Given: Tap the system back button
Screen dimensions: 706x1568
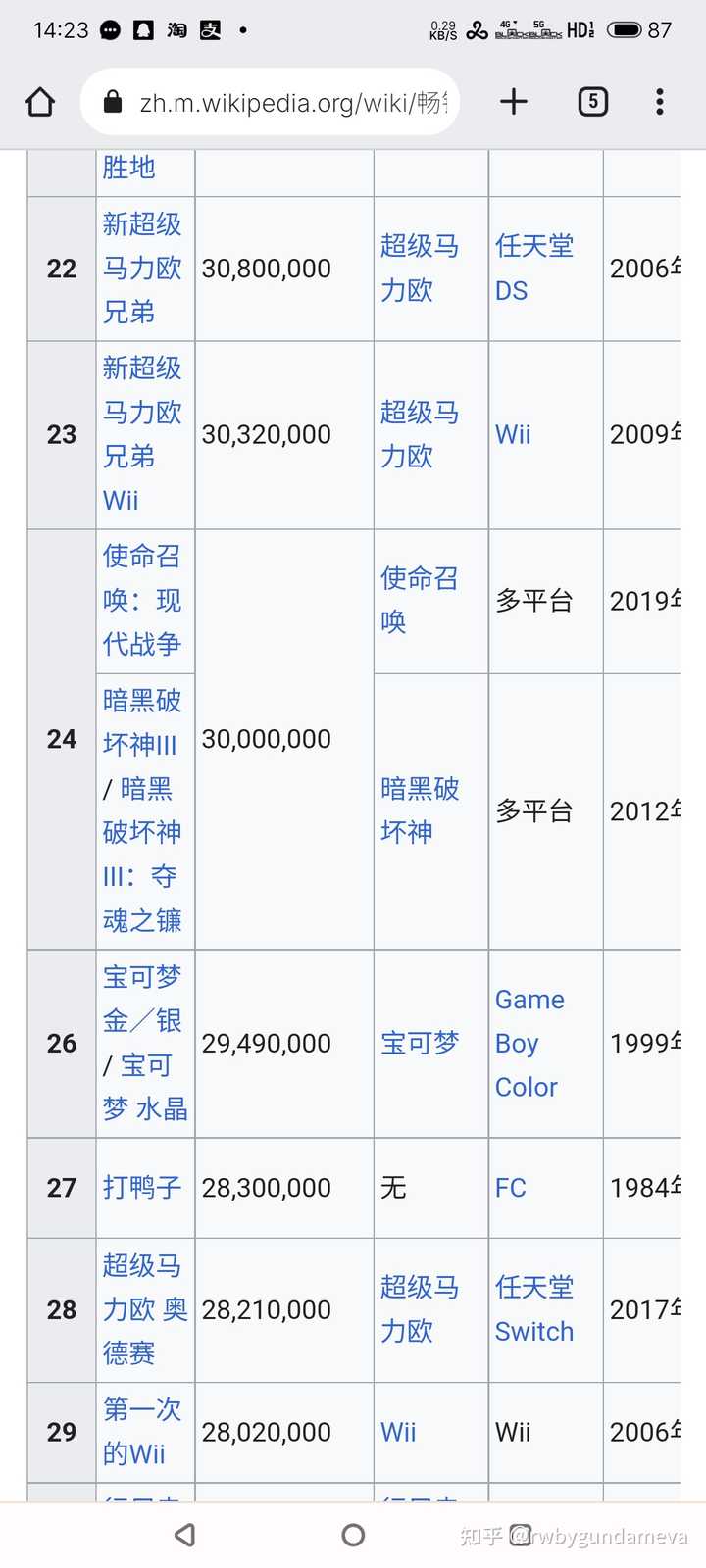Looking at the screenshot, I should click(x=184, y=1535).
